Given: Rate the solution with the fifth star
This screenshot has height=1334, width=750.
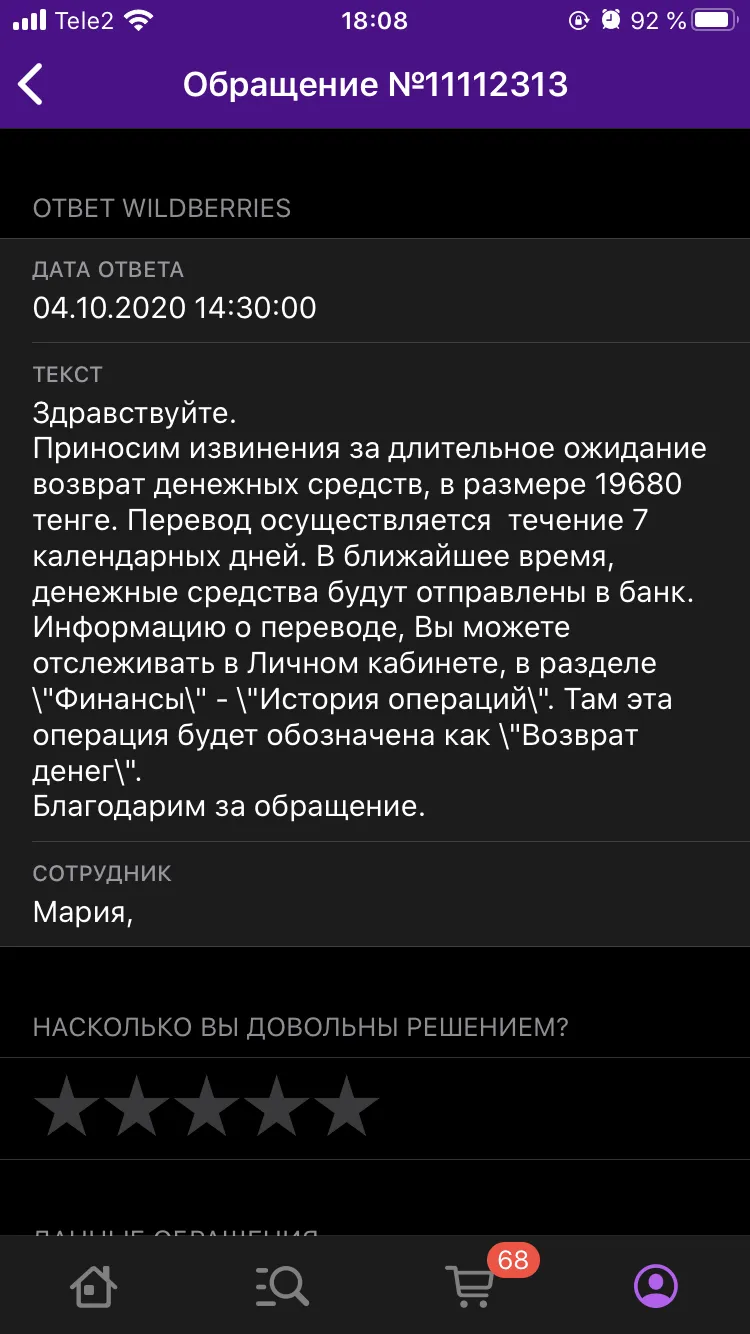Looking at the screenshot, I should (347, 1108).
